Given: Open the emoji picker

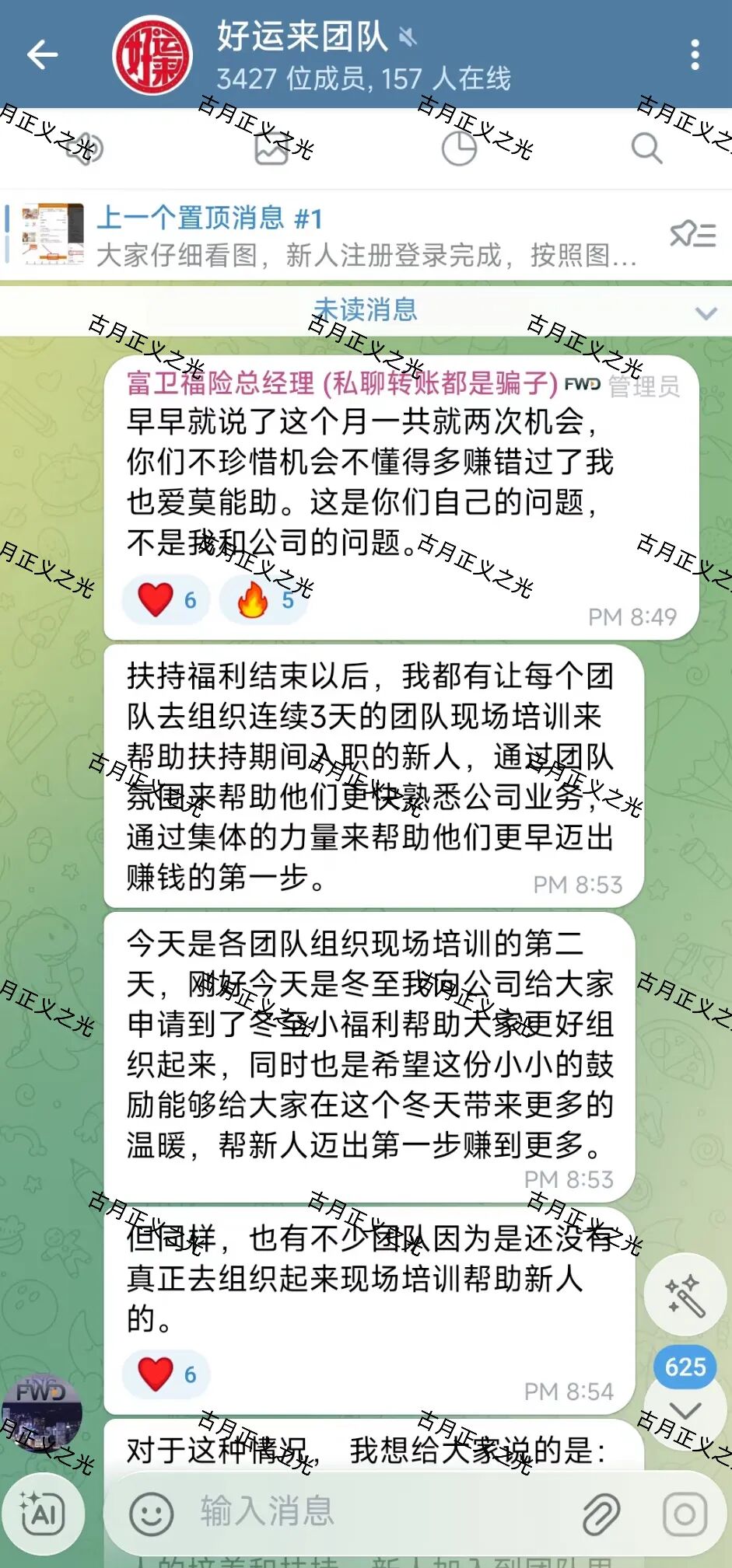Looking at the screenshot, I should point(151,1513).
